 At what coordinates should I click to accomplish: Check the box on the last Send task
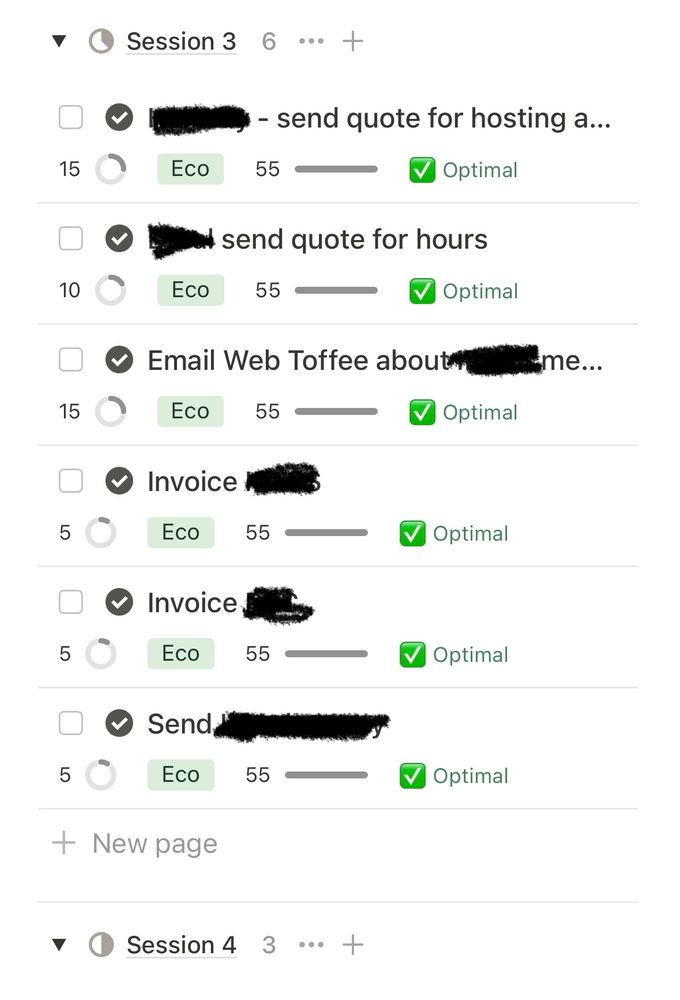pos(70,723)
